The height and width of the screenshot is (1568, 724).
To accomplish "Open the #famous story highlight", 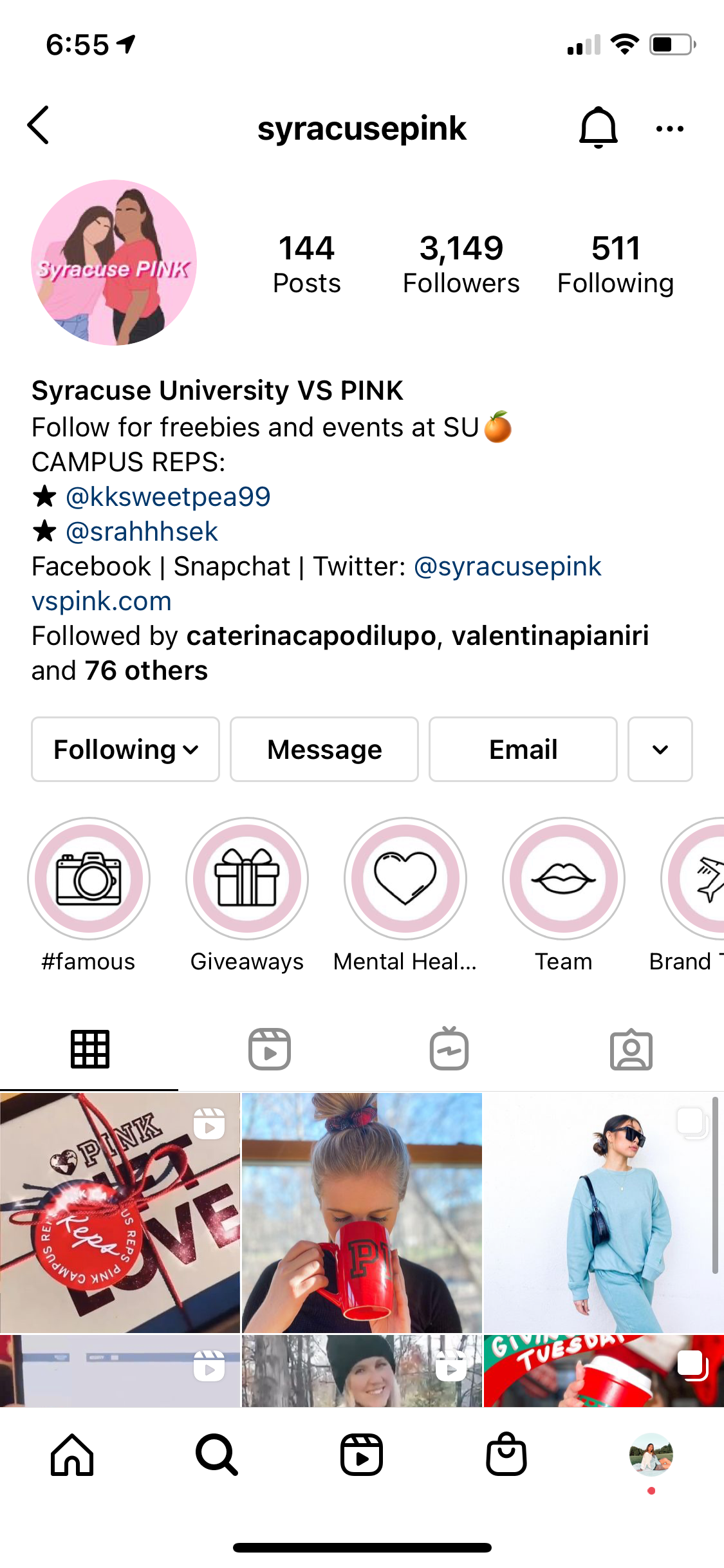I will point(89,879).
